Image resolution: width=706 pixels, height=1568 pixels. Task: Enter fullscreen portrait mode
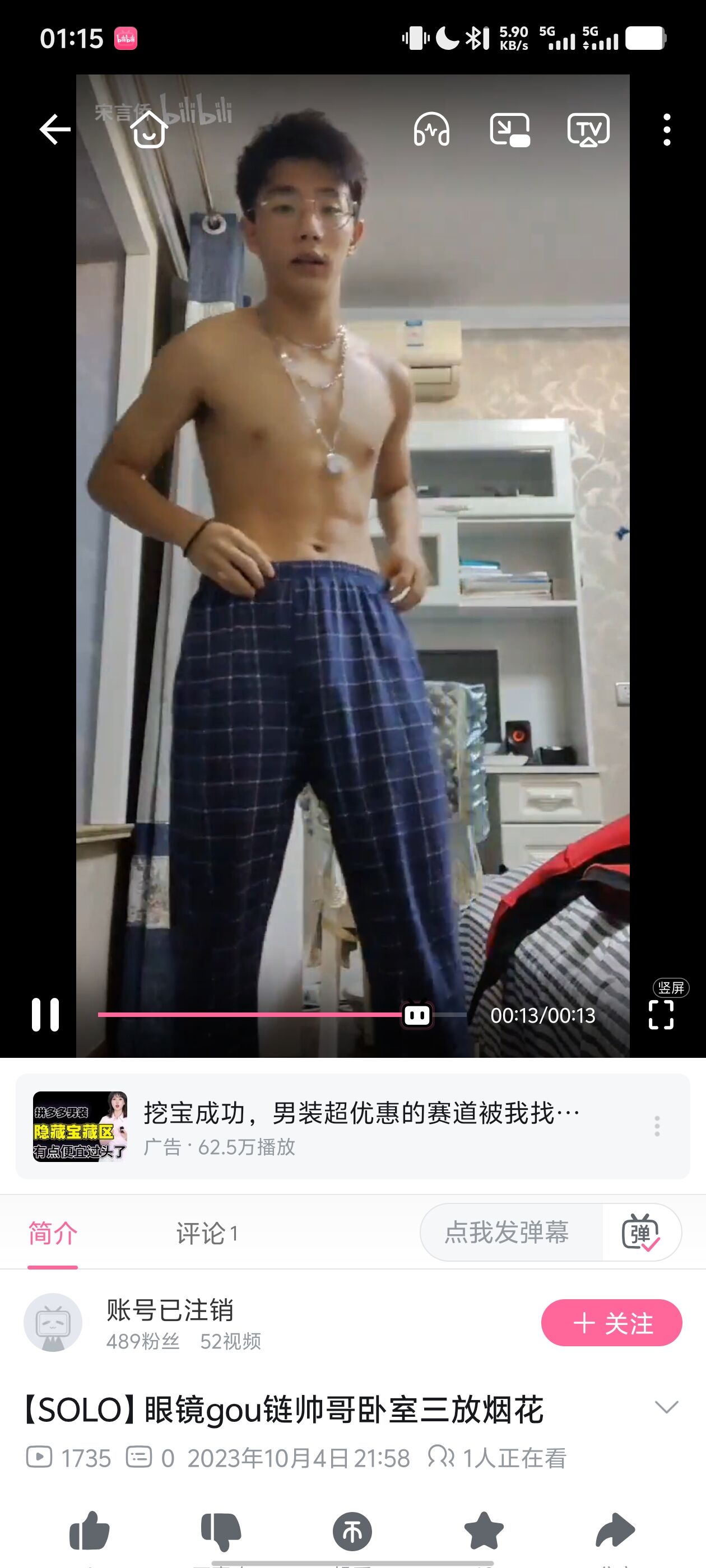pos(661,1015)
